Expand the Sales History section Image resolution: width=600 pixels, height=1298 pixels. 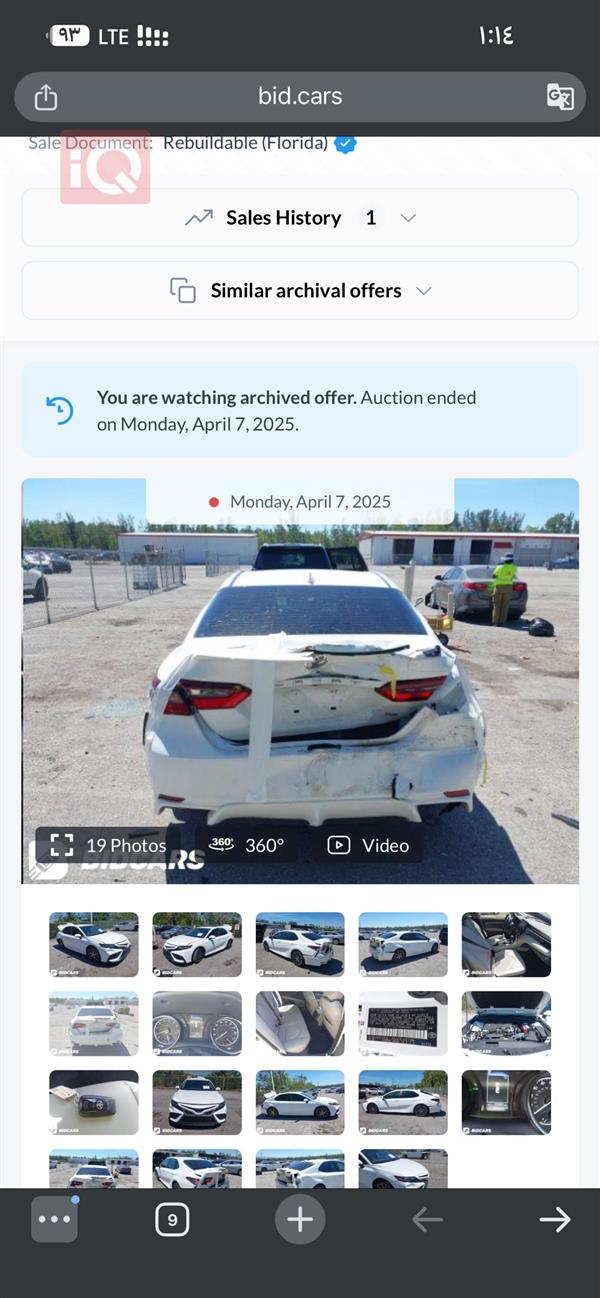pos(300,218)
